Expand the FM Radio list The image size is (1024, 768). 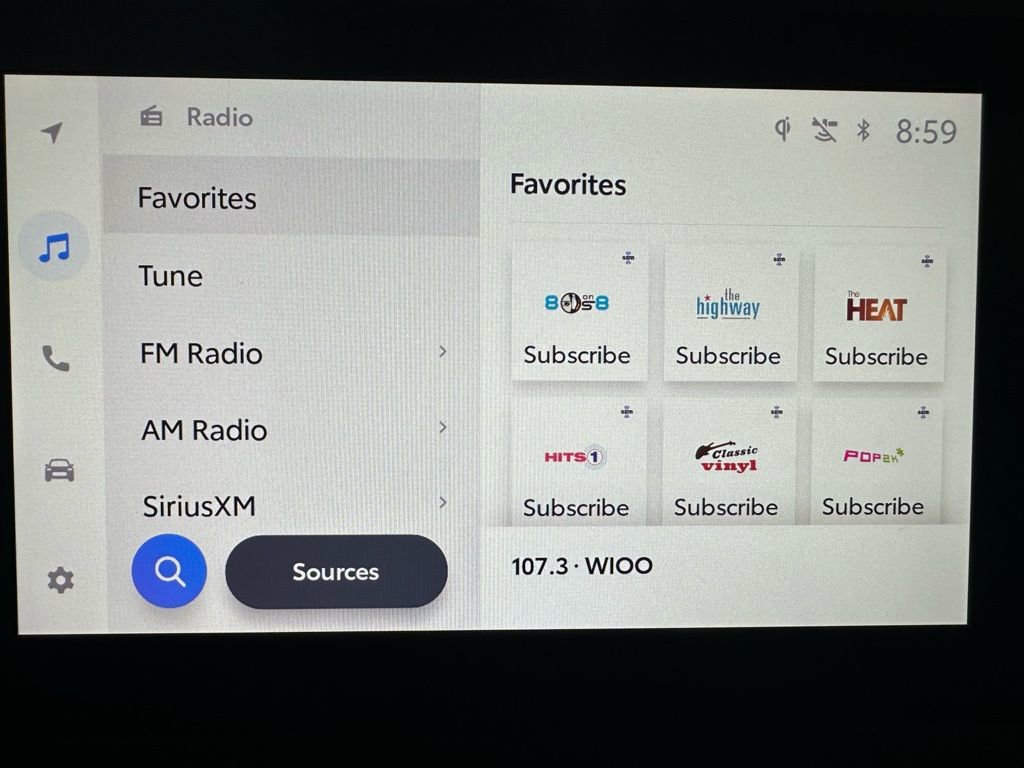[x=292, y=353]
